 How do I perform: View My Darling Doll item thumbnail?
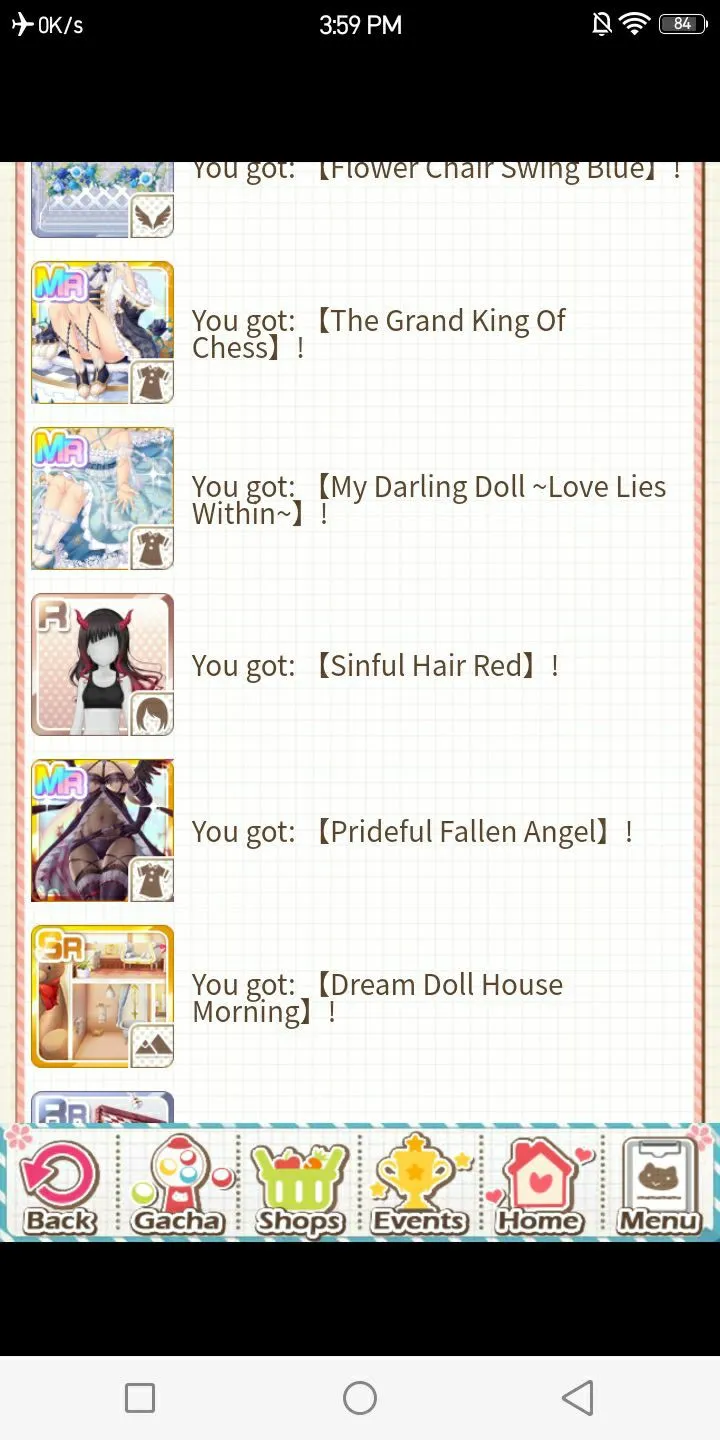(102, 499)
